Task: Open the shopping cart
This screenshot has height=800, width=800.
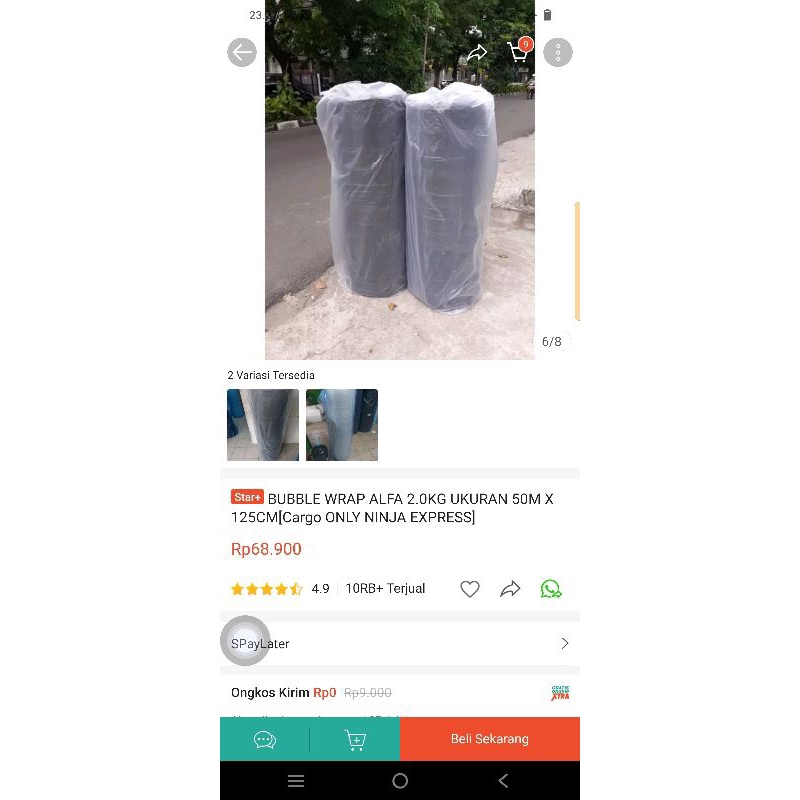Action: click(x=519, y=52)
